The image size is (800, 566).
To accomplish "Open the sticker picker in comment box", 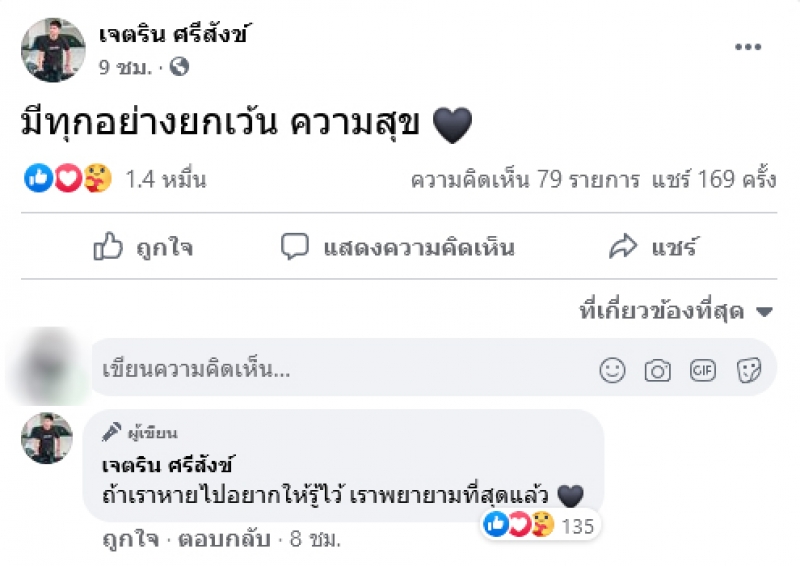I will point(747,371).
